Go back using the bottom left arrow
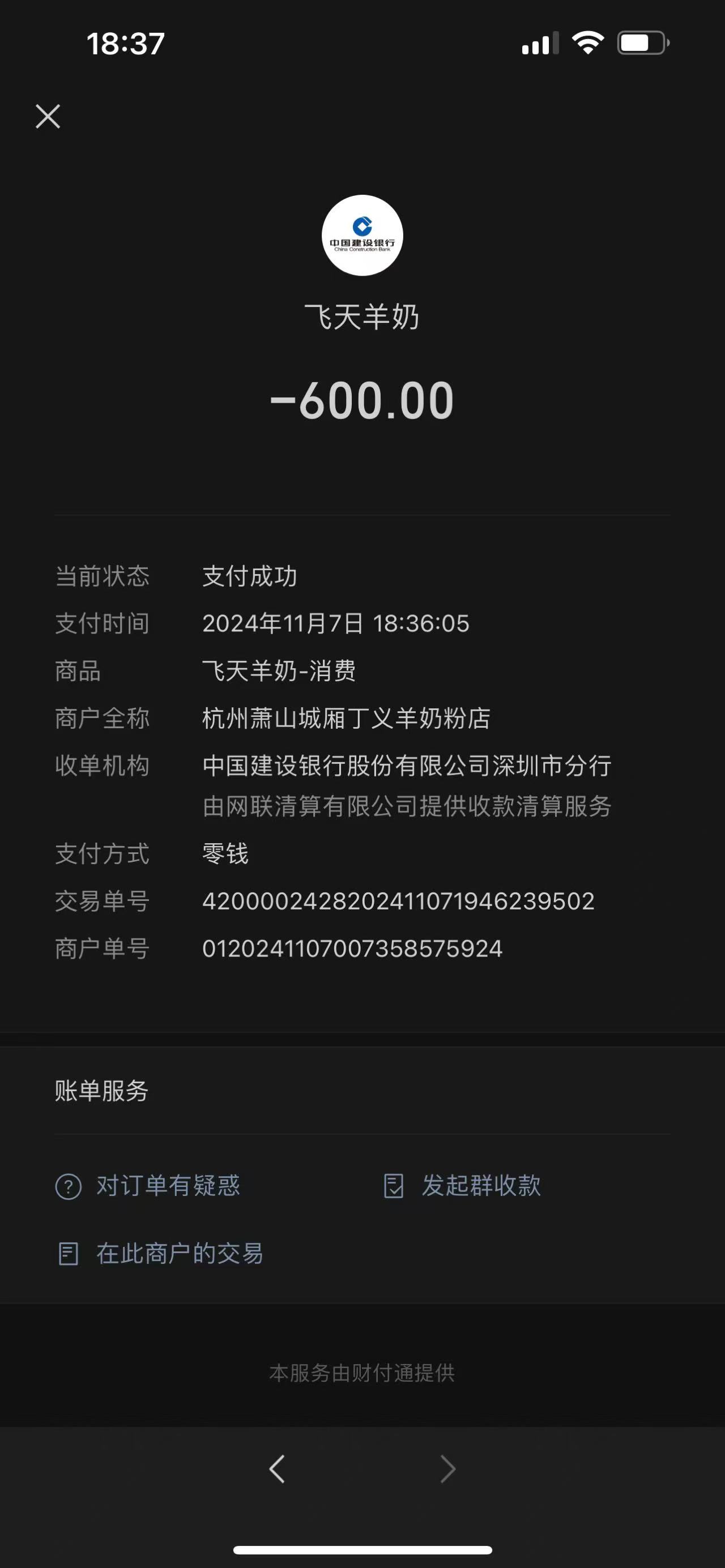This screenshot has width=725, height=1568. coord(277,1469)
